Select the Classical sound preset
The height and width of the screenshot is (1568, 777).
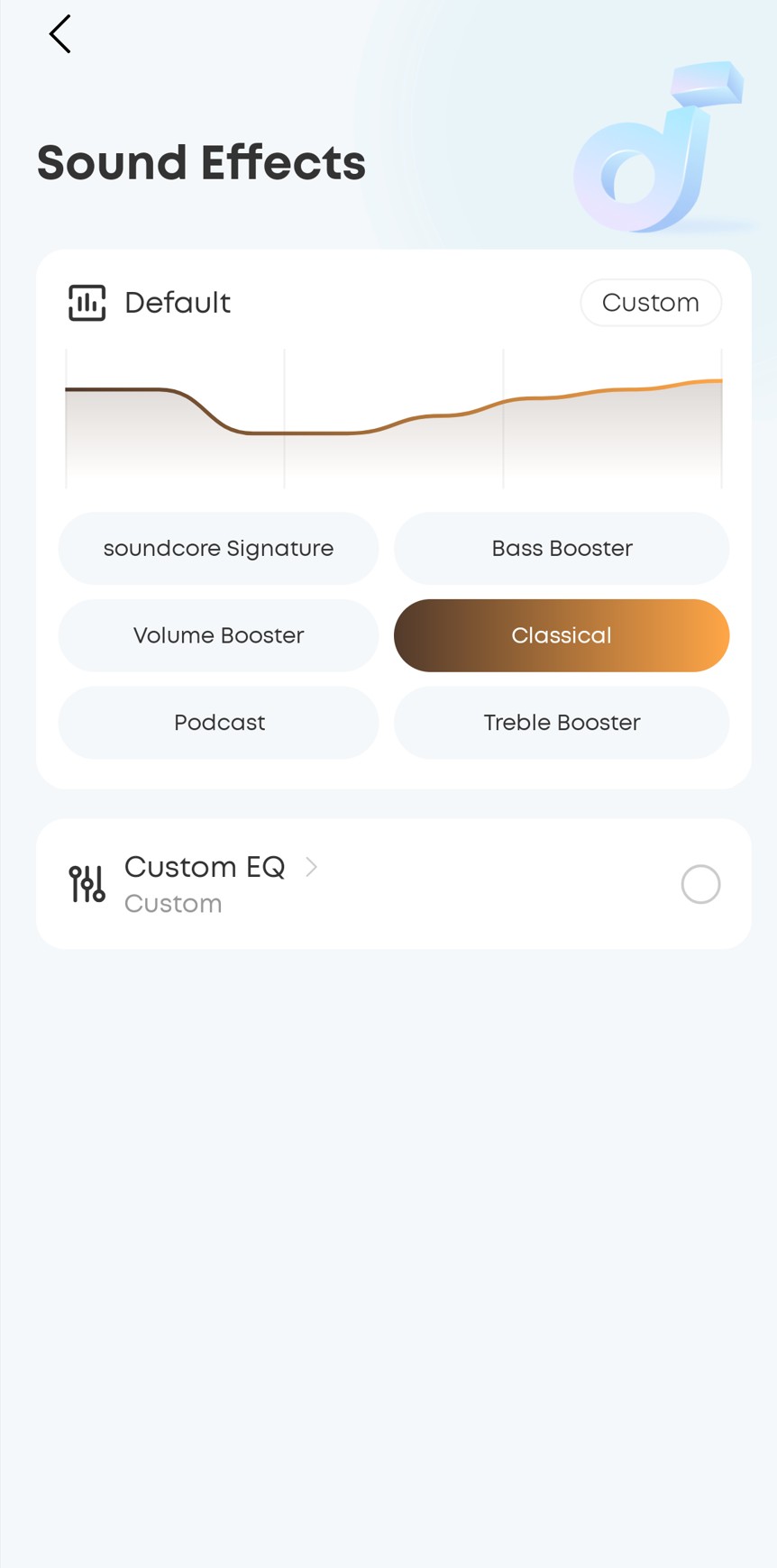point(562,635)
